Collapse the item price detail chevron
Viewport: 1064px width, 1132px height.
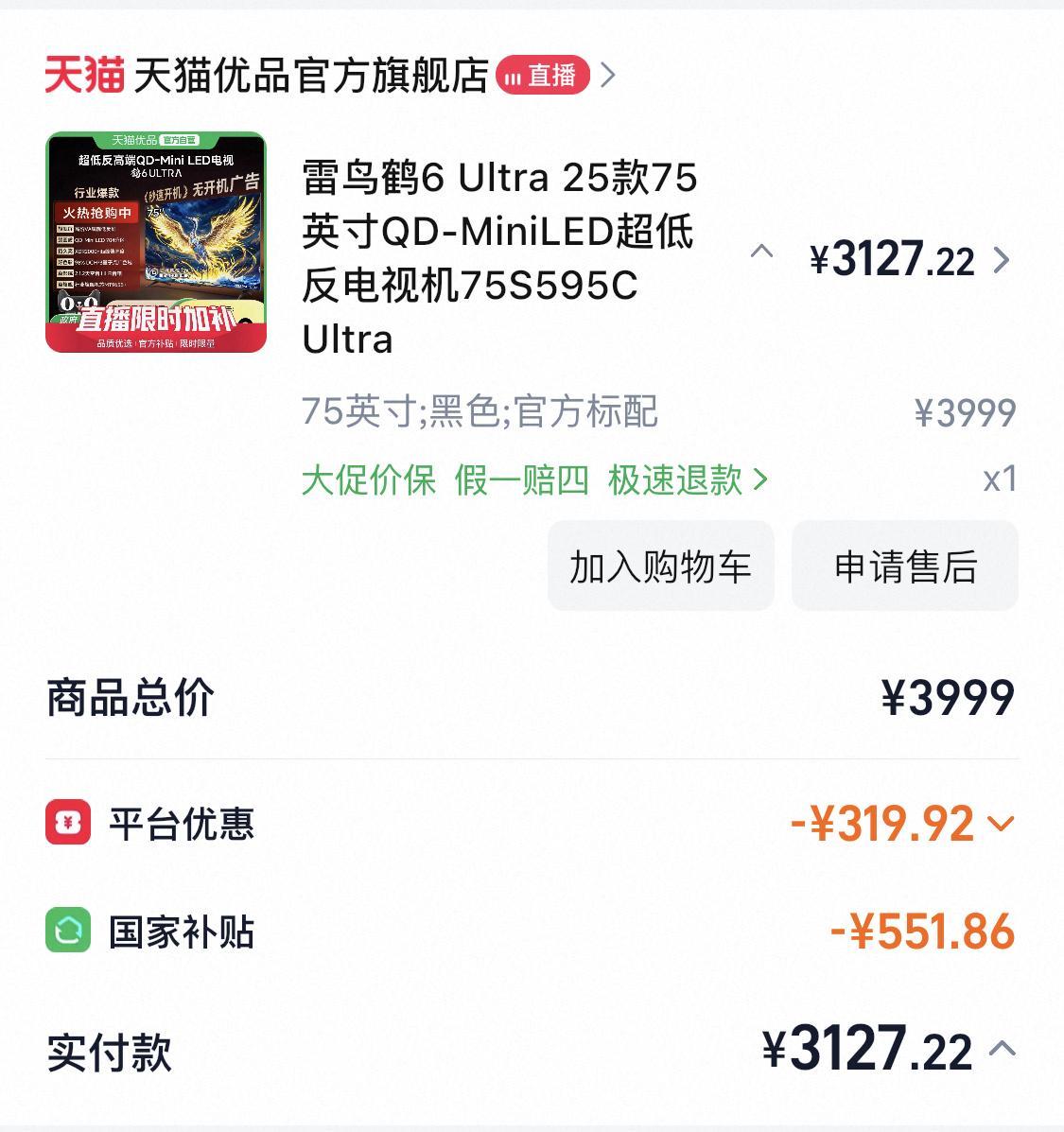click(x=761, y=253)
